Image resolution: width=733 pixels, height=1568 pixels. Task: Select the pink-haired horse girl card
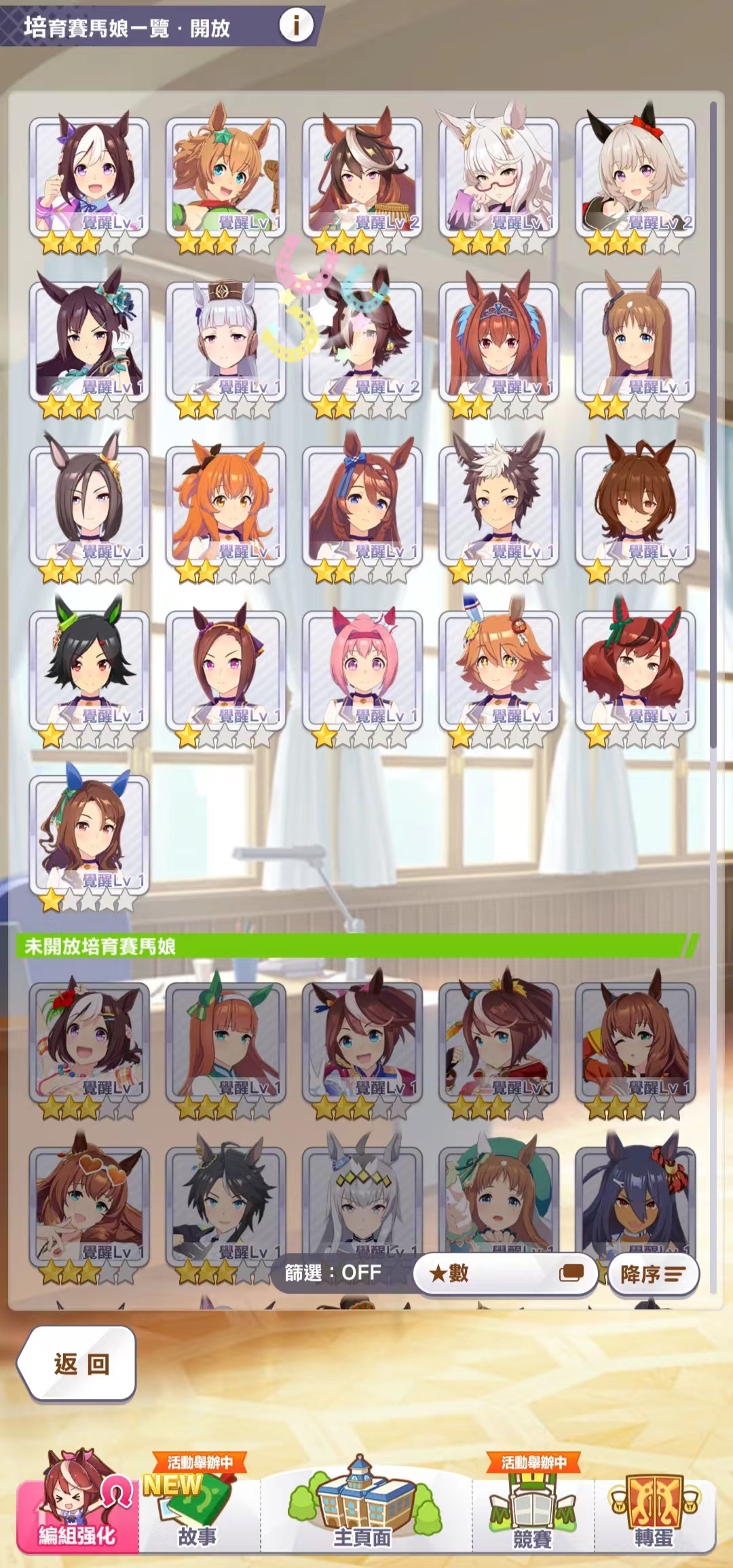[362, 671]
